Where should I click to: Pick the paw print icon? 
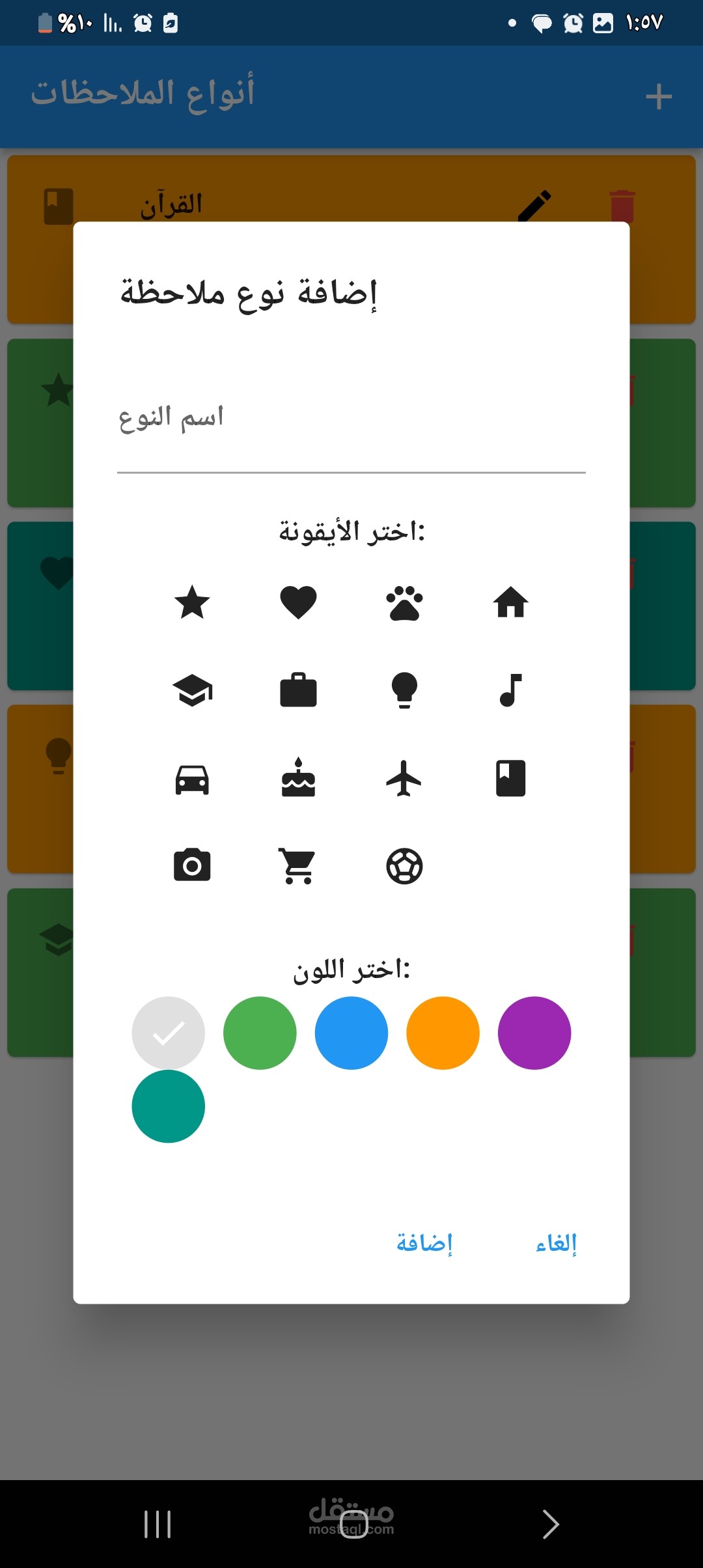coord(404,603)
